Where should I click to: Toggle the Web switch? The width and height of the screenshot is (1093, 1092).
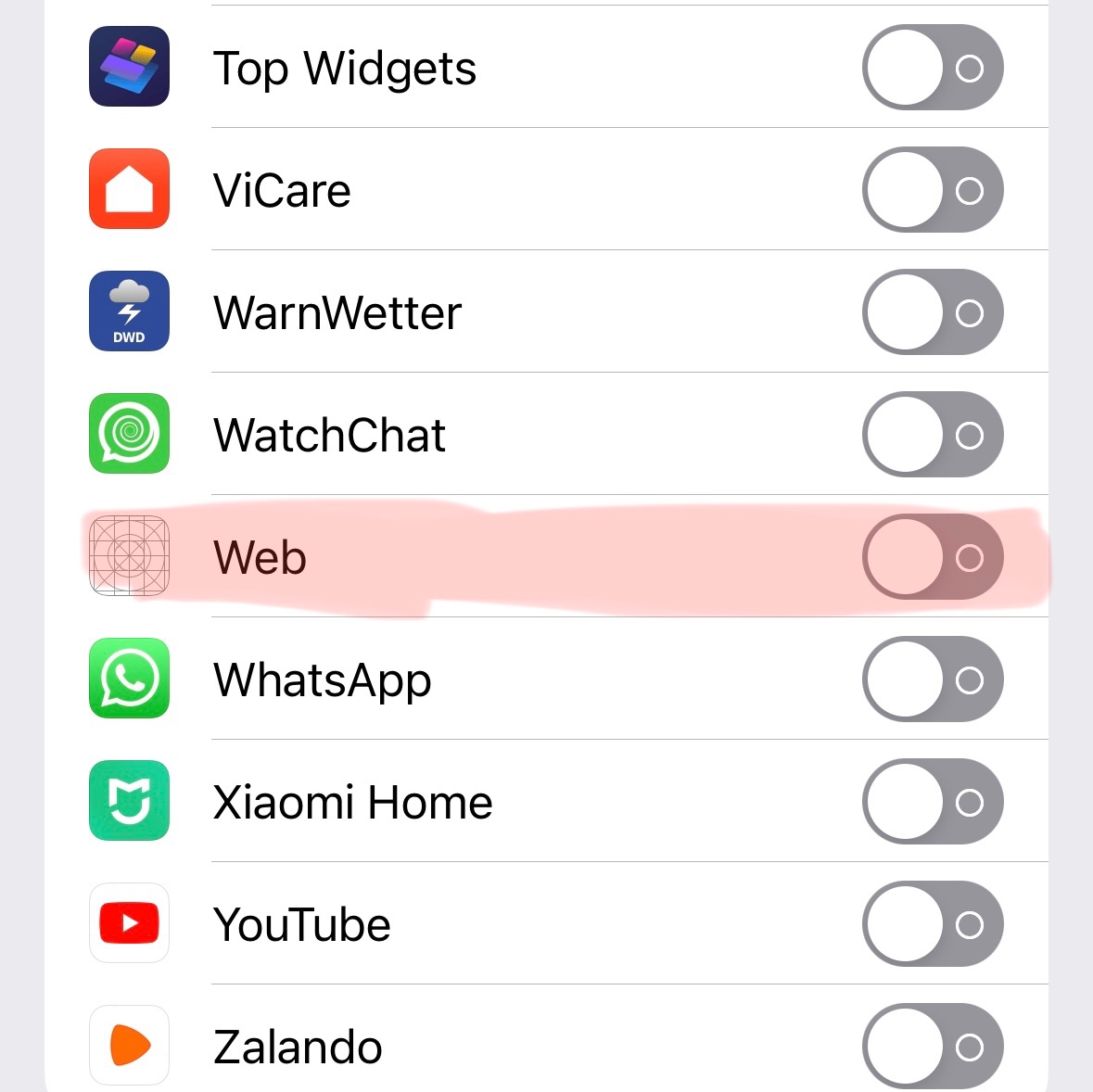point(933,557)
